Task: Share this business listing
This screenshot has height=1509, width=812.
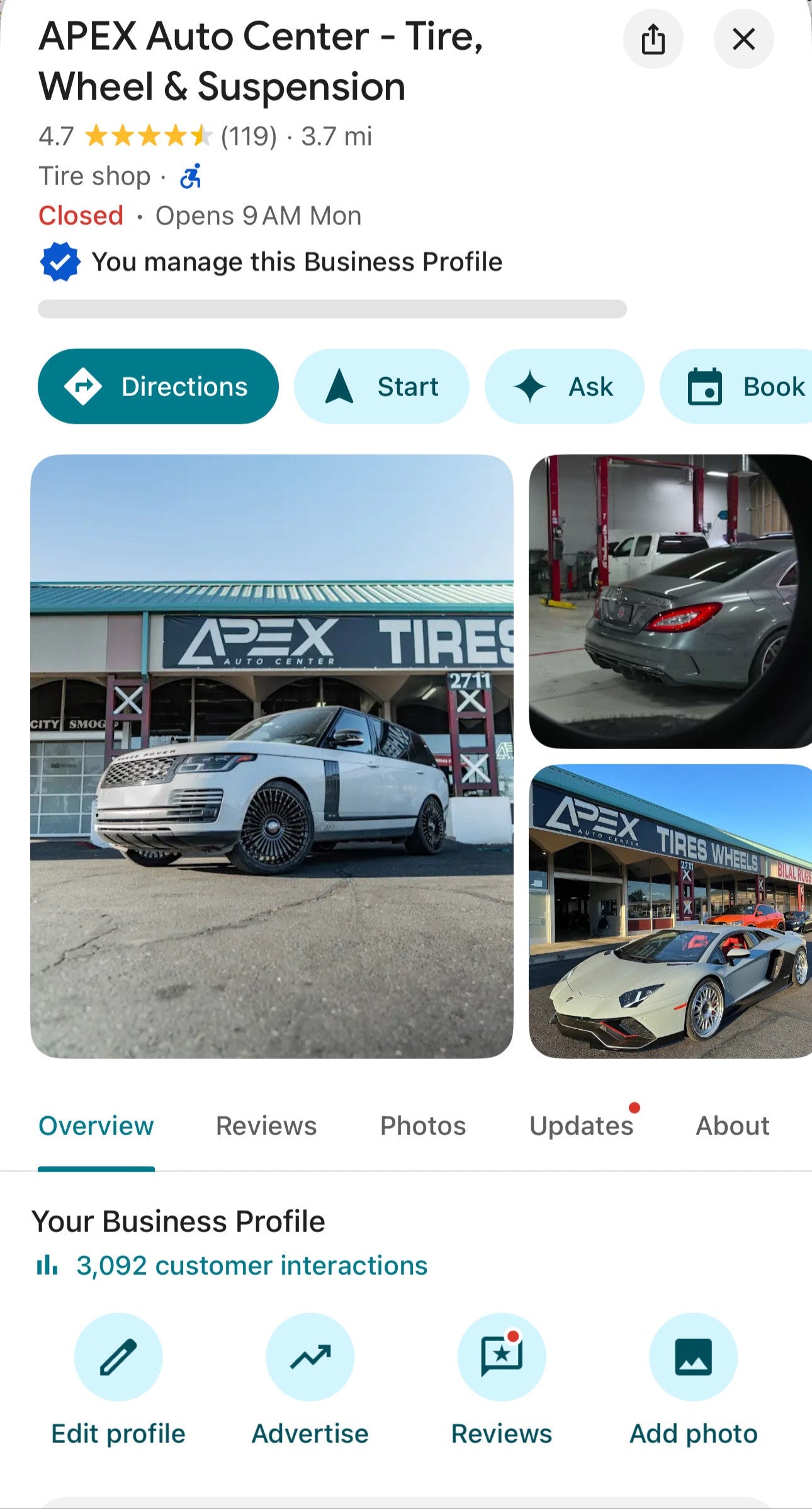Action: tap(653, 39)
